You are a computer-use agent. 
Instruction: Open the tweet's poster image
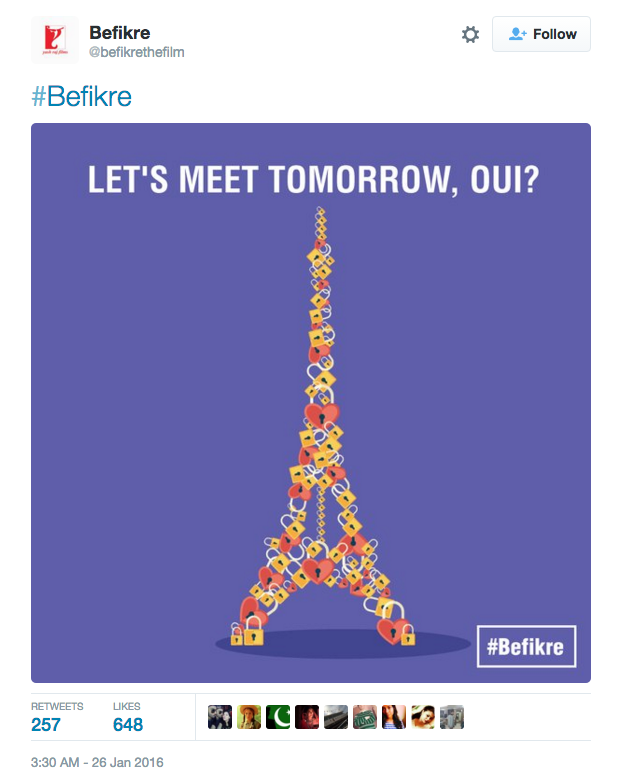(310, 402)
